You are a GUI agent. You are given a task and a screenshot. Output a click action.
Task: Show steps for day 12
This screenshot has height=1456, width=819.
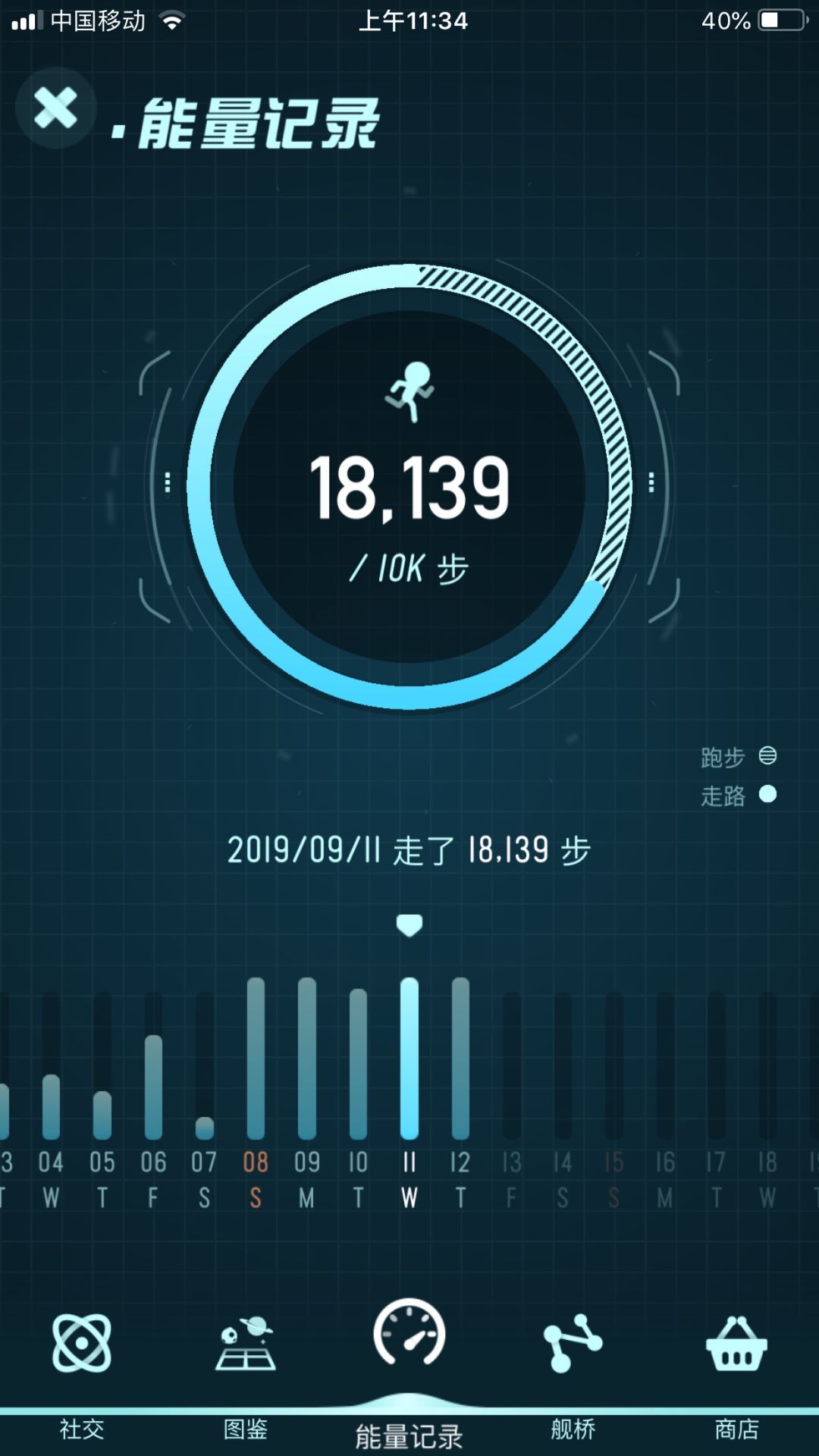[x=460, y=1059]
